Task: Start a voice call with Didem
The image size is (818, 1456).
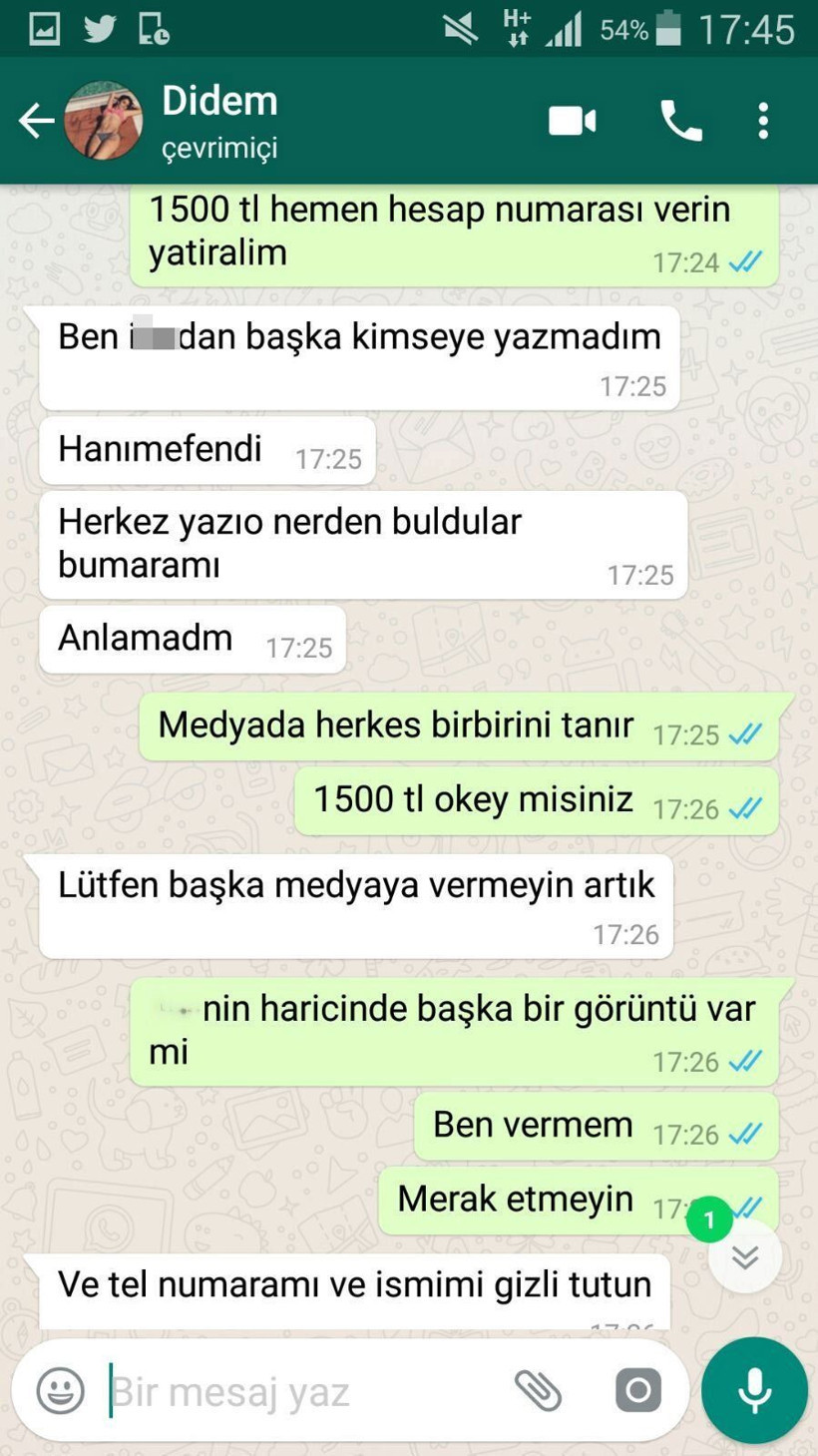Action: coord(682,120)
